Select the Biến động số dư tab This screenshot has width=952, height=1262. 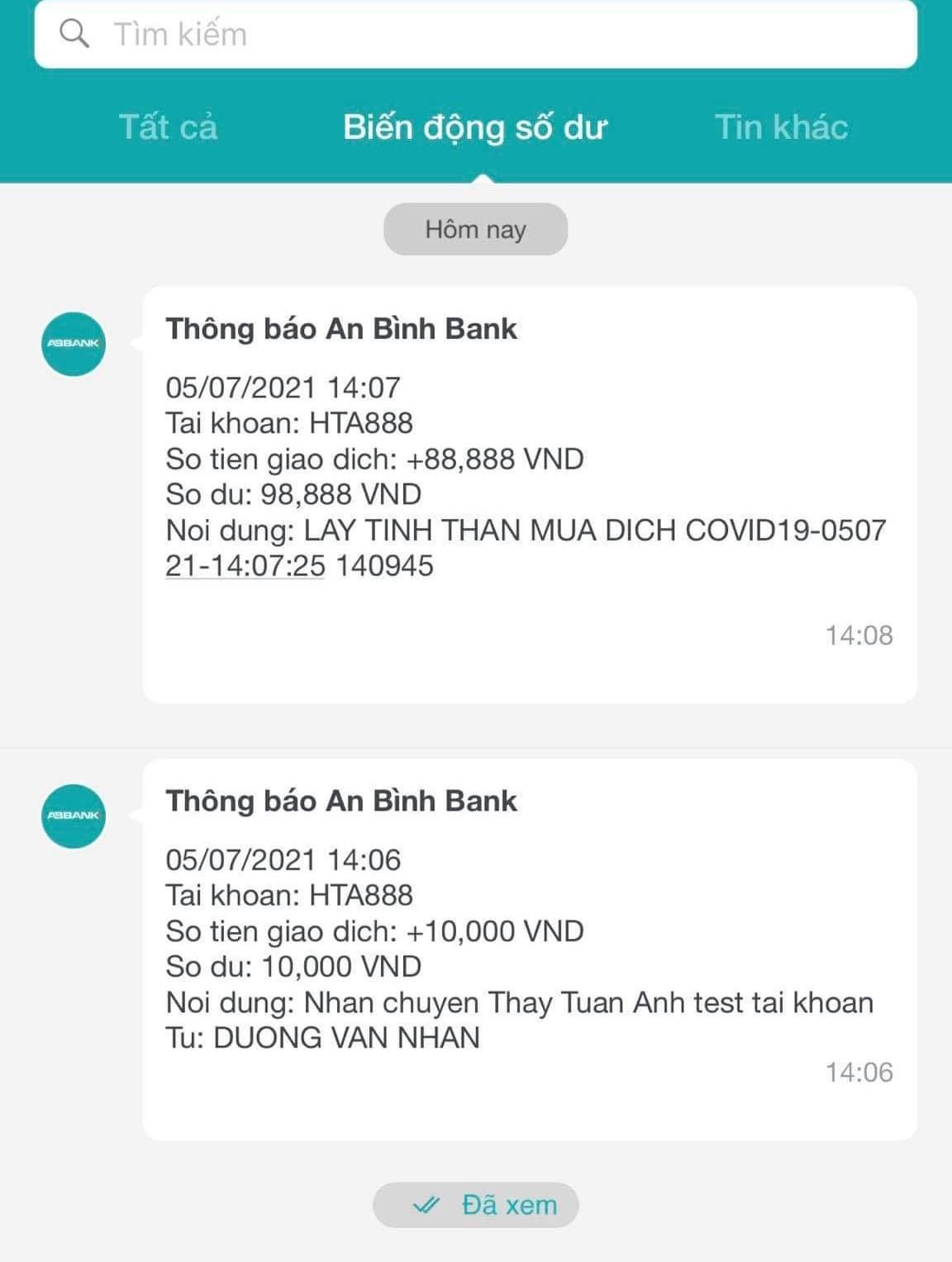476,128
